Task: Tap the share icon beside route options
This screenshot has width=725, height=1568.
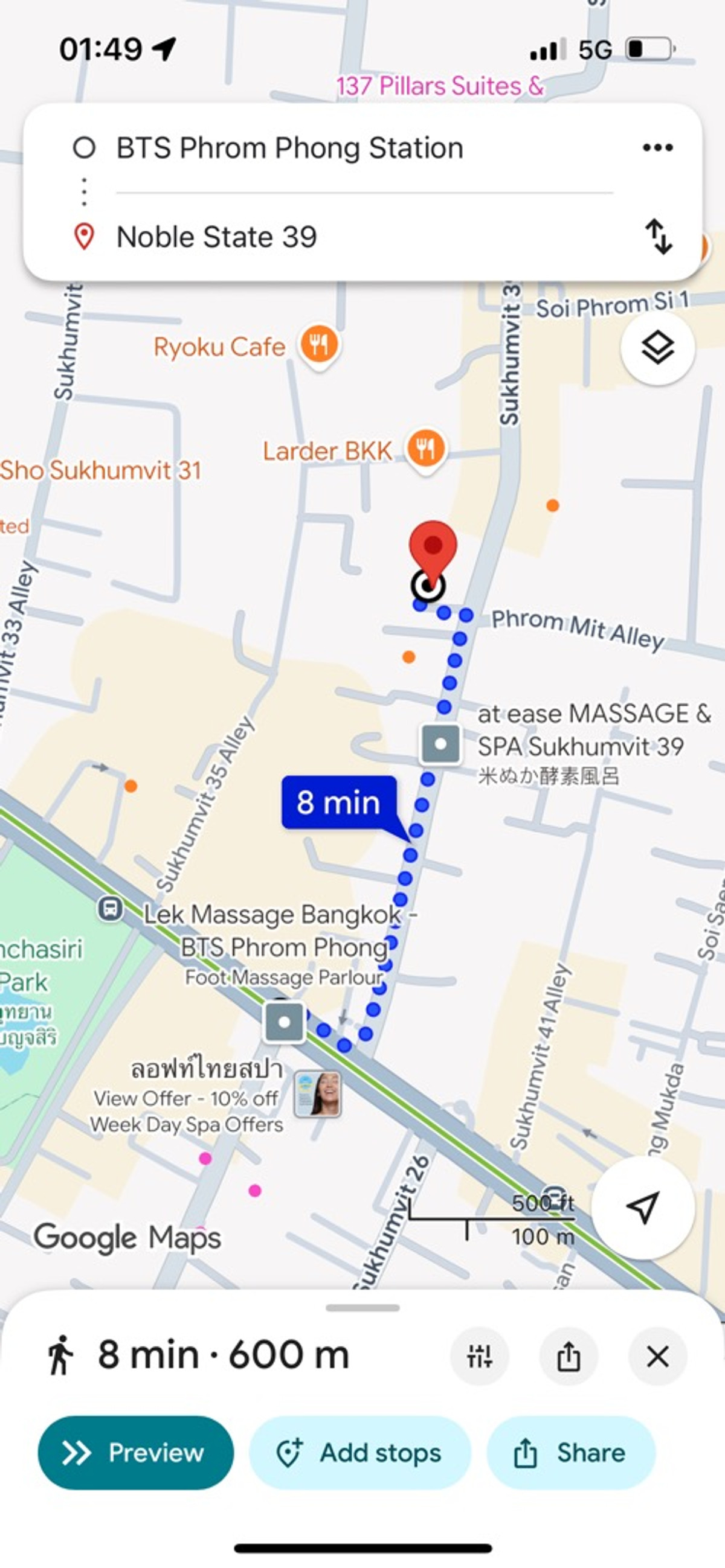Action: (569, 1357)
